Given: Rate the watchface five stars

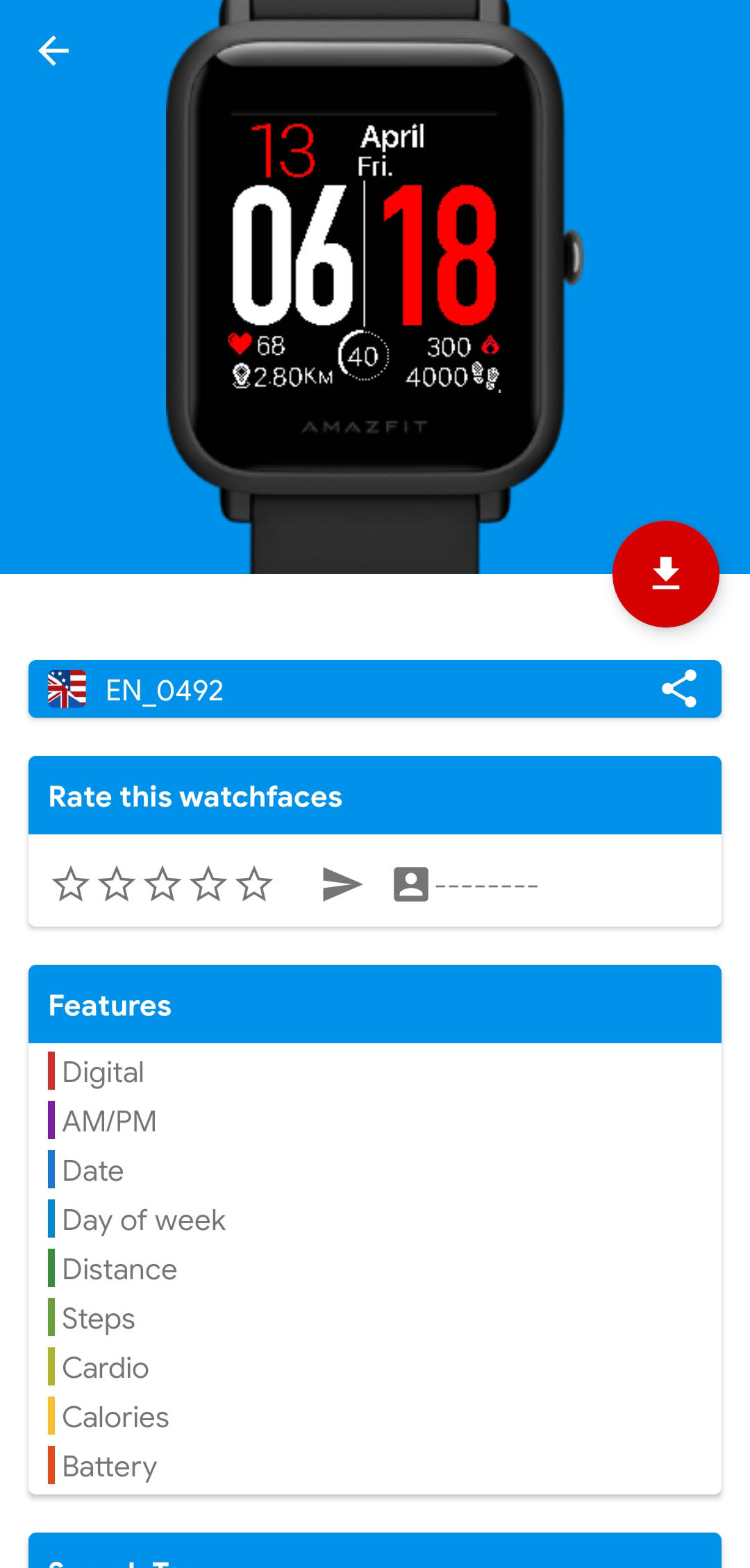Looking at the screenshot, I should (254, 884).
